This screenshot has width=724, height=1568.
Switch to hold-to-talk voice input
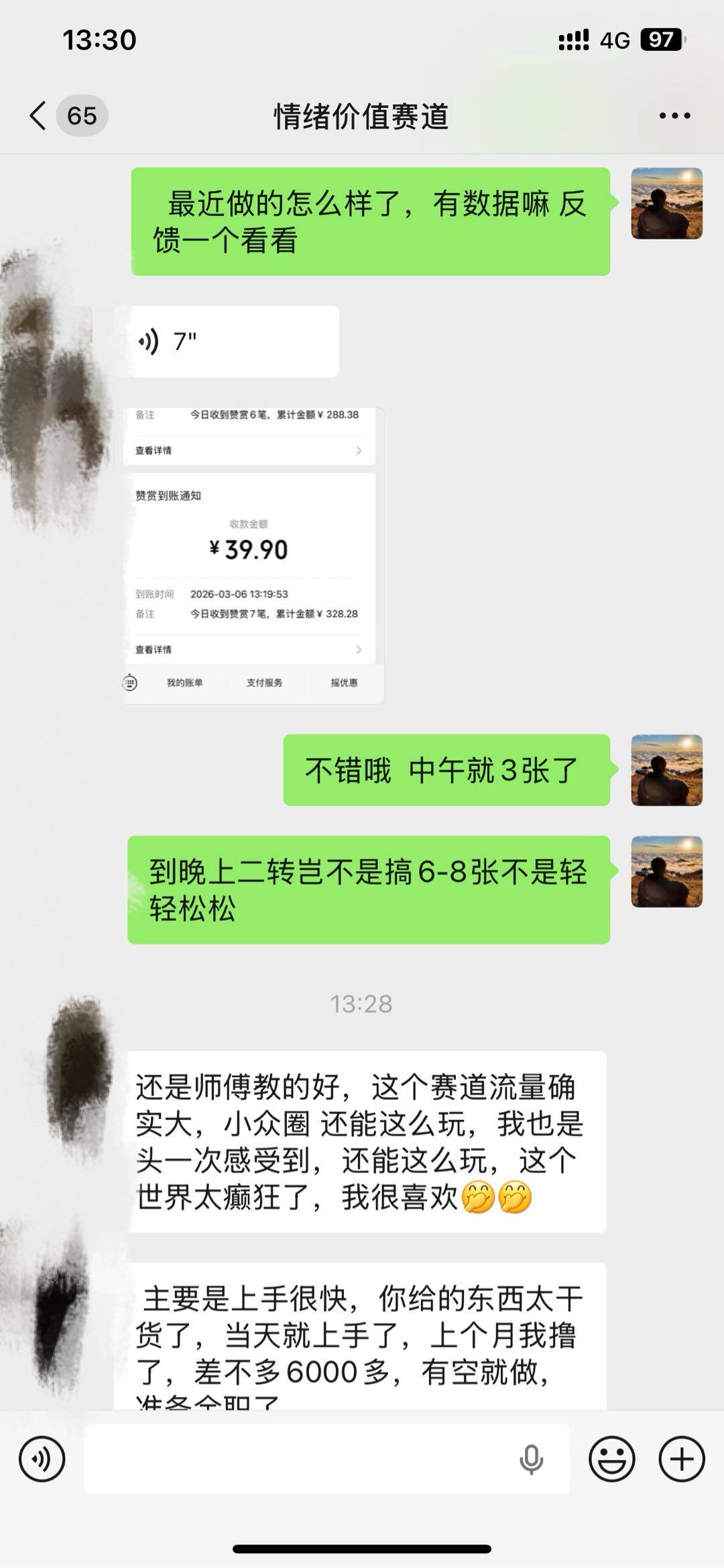pos(42,1459)
